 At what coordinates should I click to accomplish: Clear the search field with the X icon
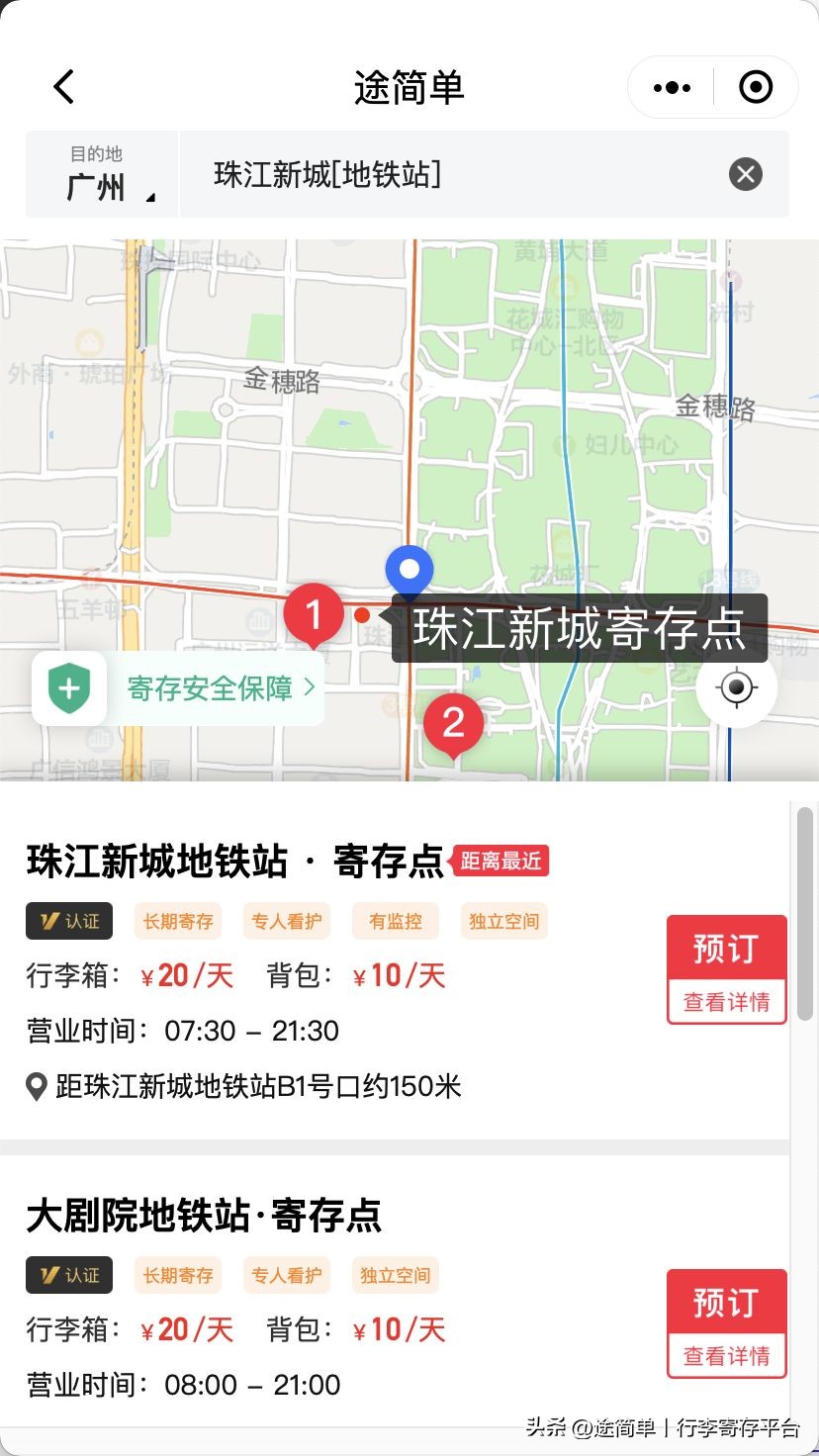(745, 174)
